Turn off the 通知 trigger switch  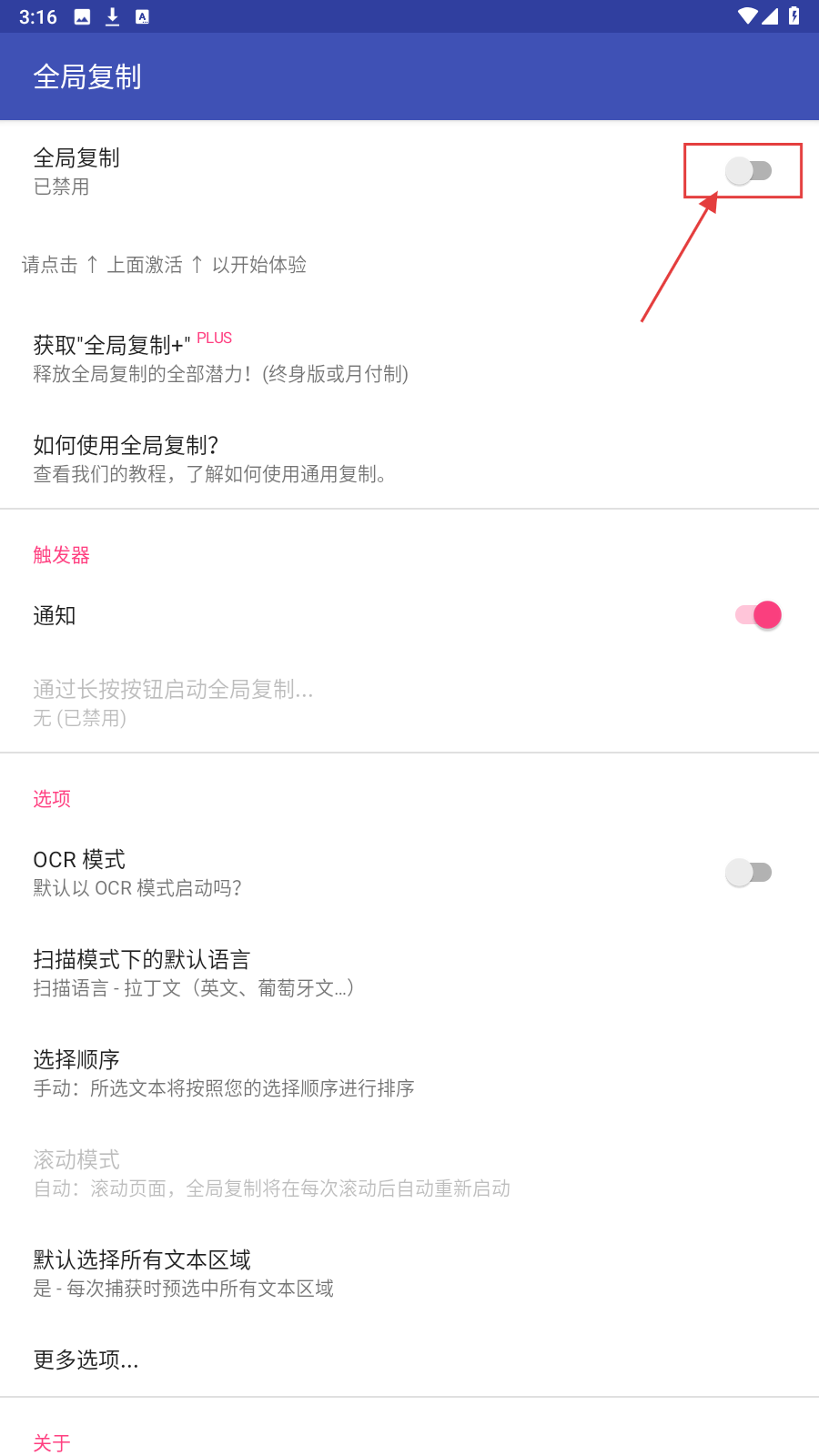(x=757, y=615)
